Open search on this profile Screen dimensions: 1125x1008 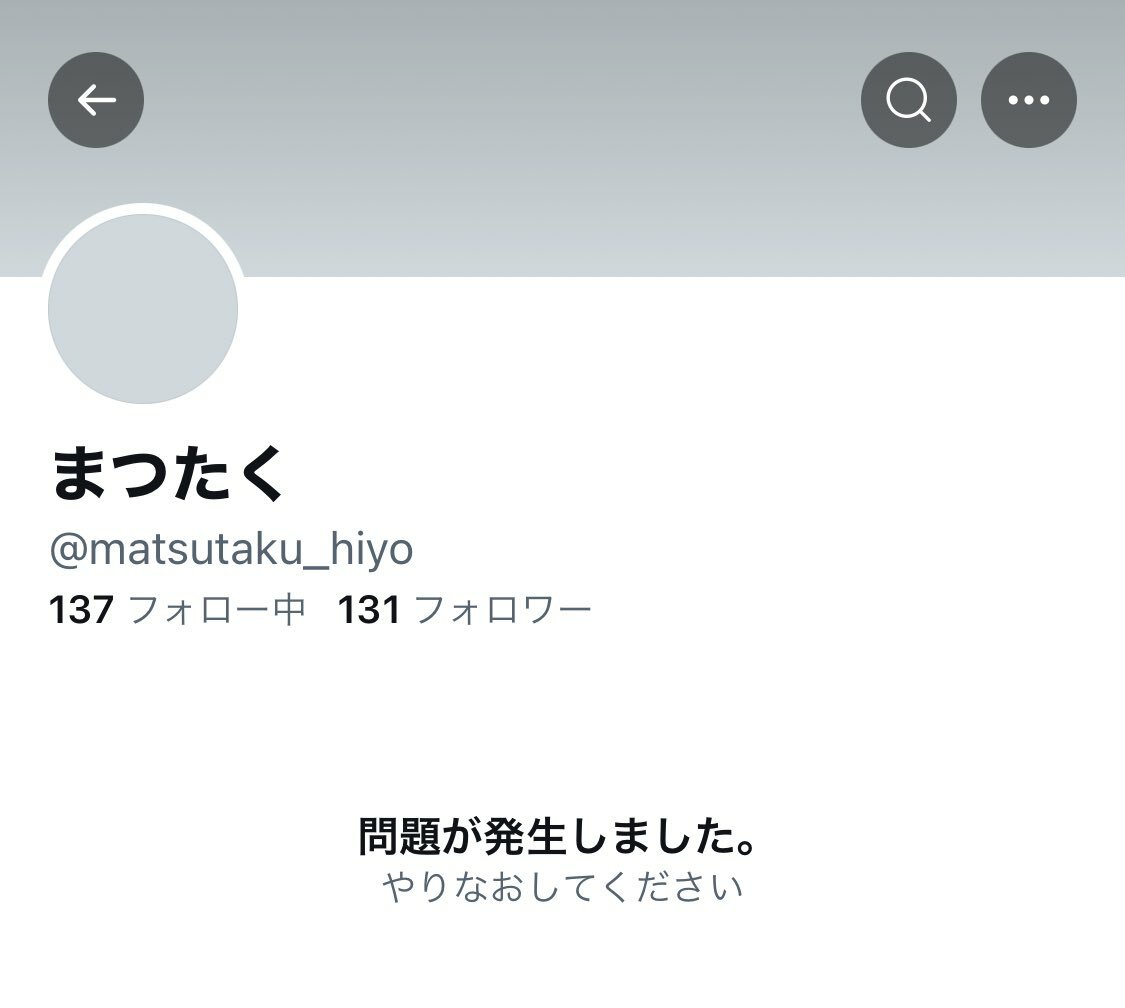(908, 100)
